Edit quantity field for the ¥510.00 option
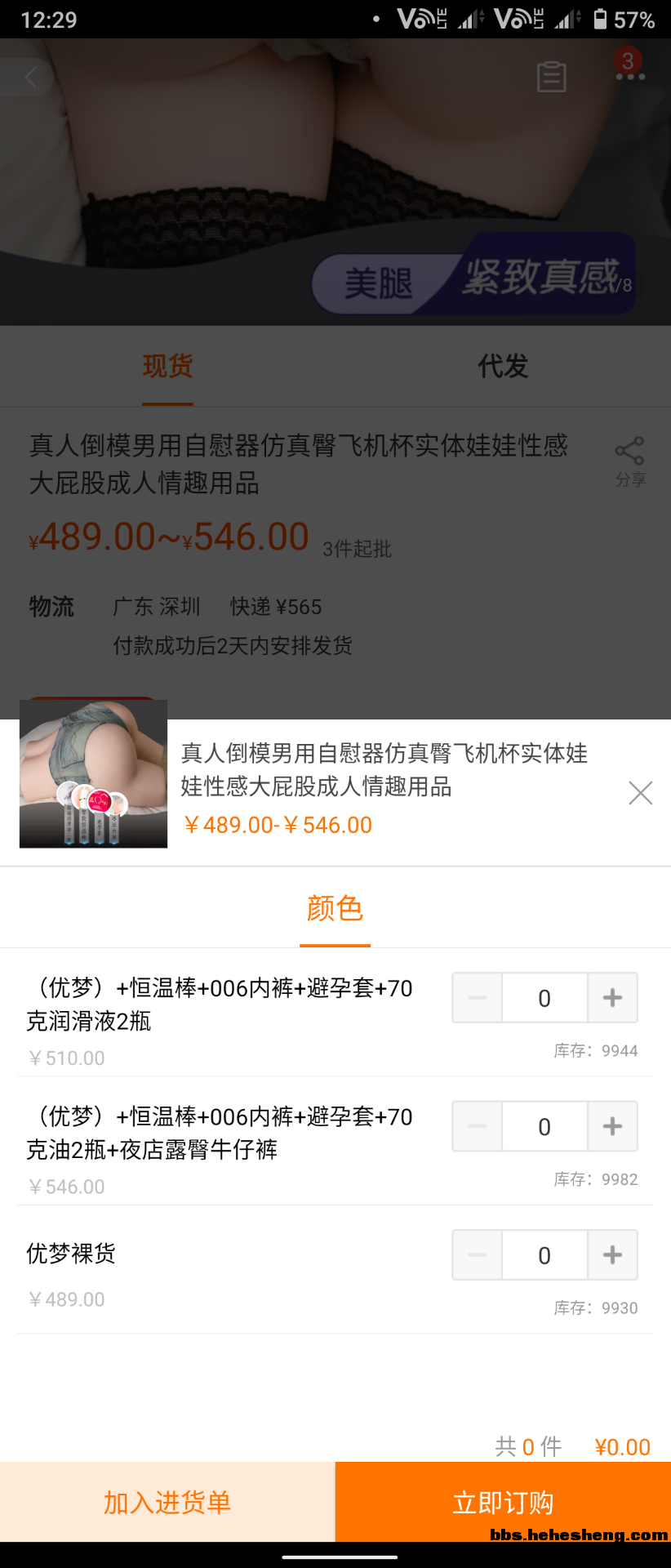The height and width of the screenshot is (1568, 671). 544,997
